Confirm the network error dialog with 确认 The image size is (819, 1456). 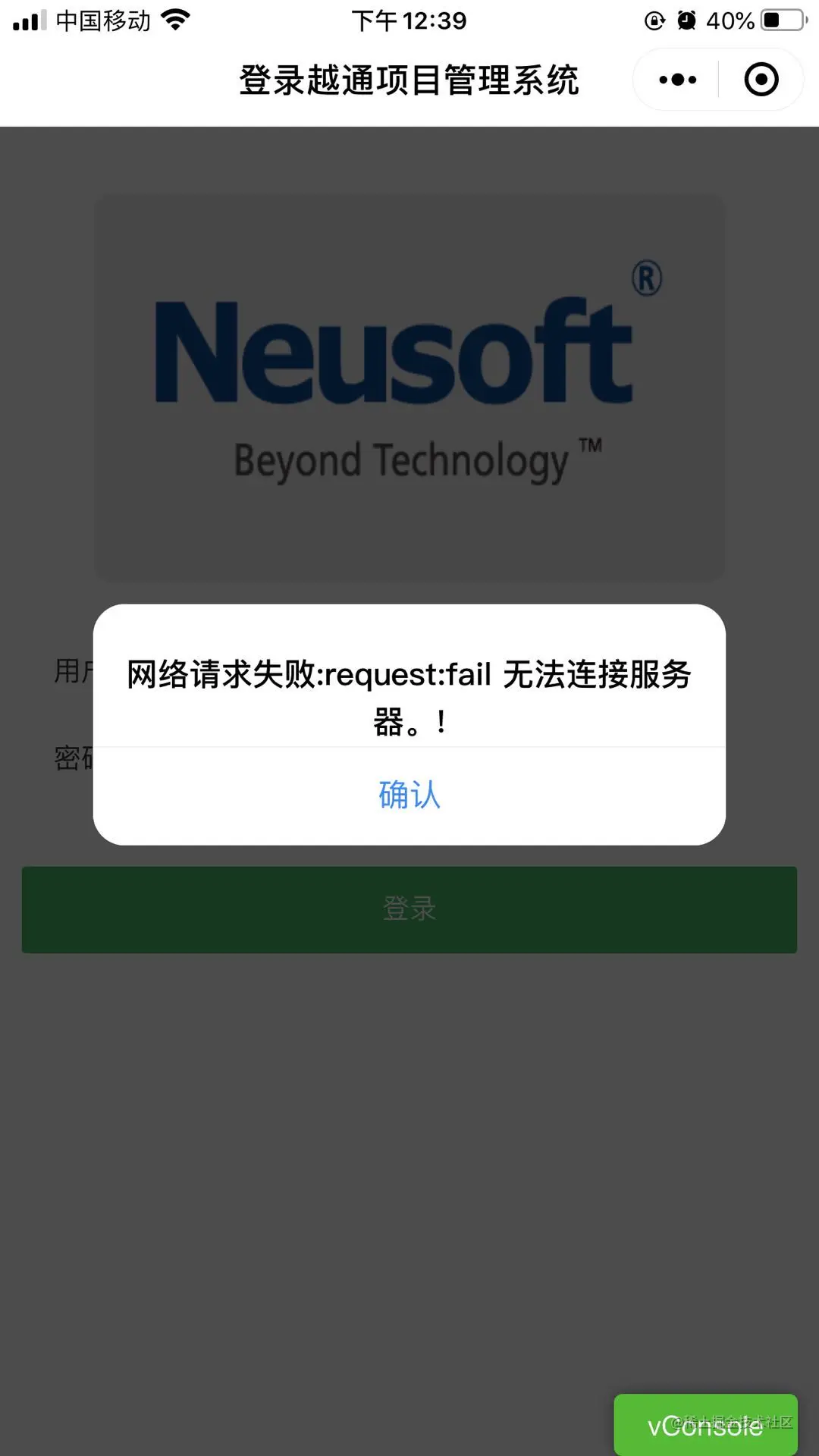tap(409, 795)
